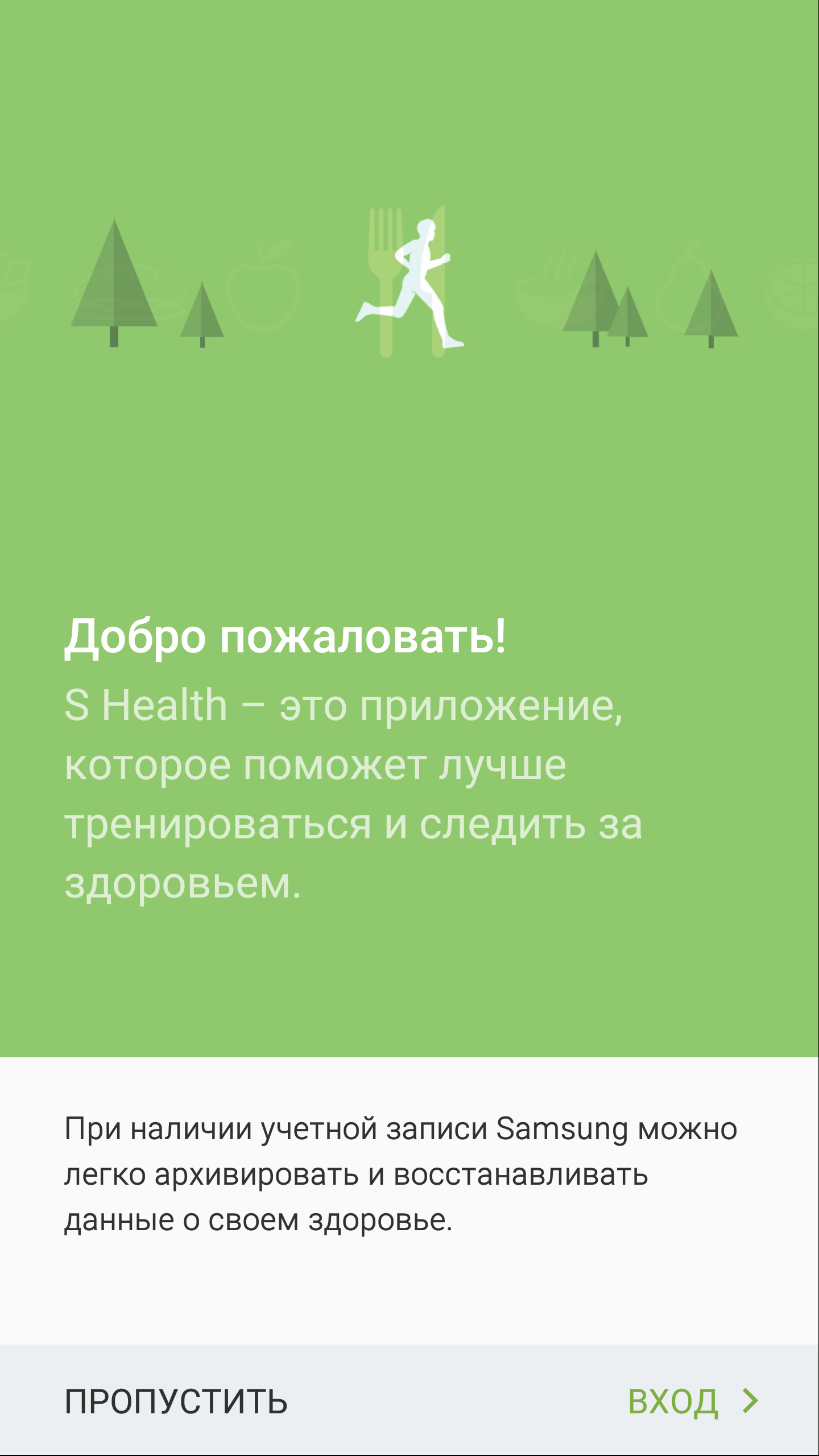Sign in with the ВХОД button

click(693, 1401)
